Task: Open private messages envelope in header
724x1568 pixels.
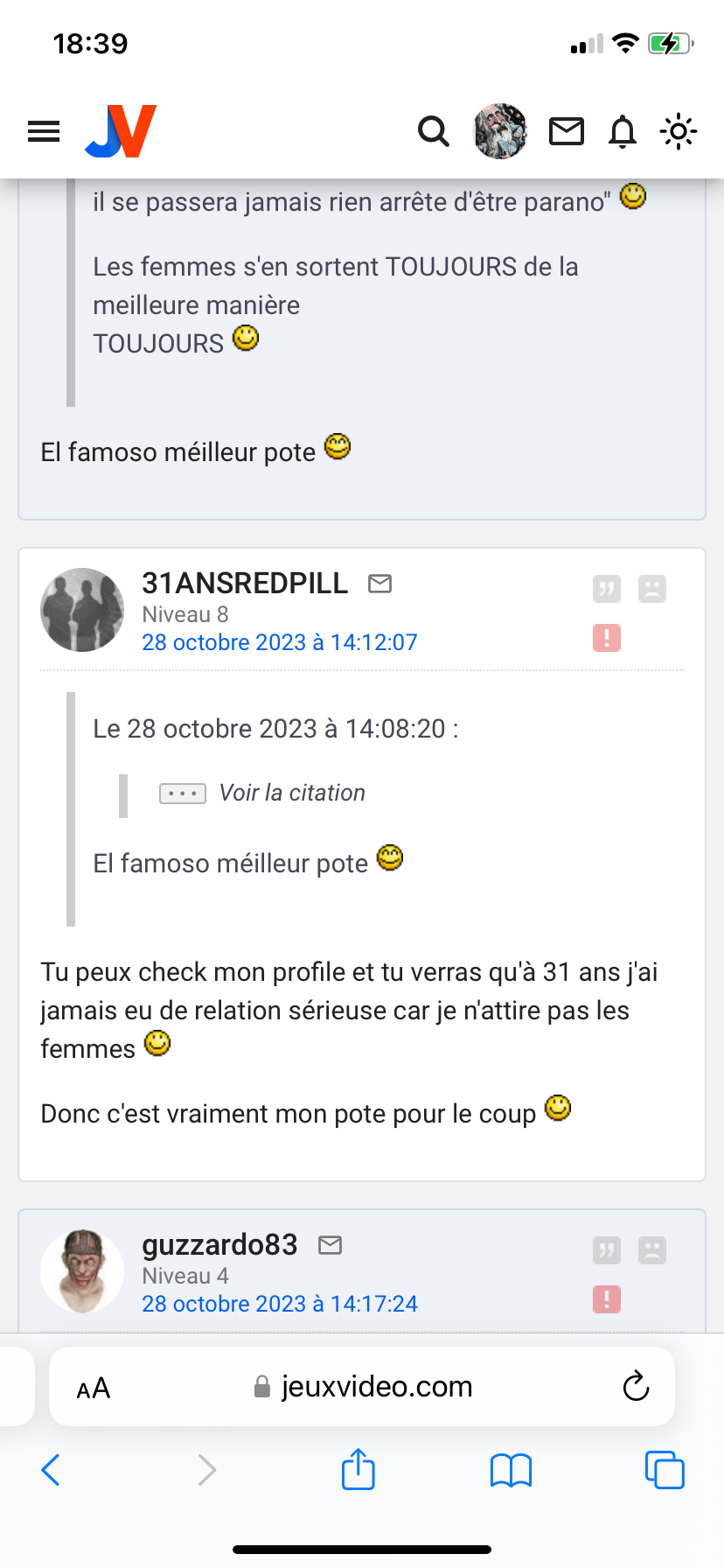Action: click(x=567, y=131)
